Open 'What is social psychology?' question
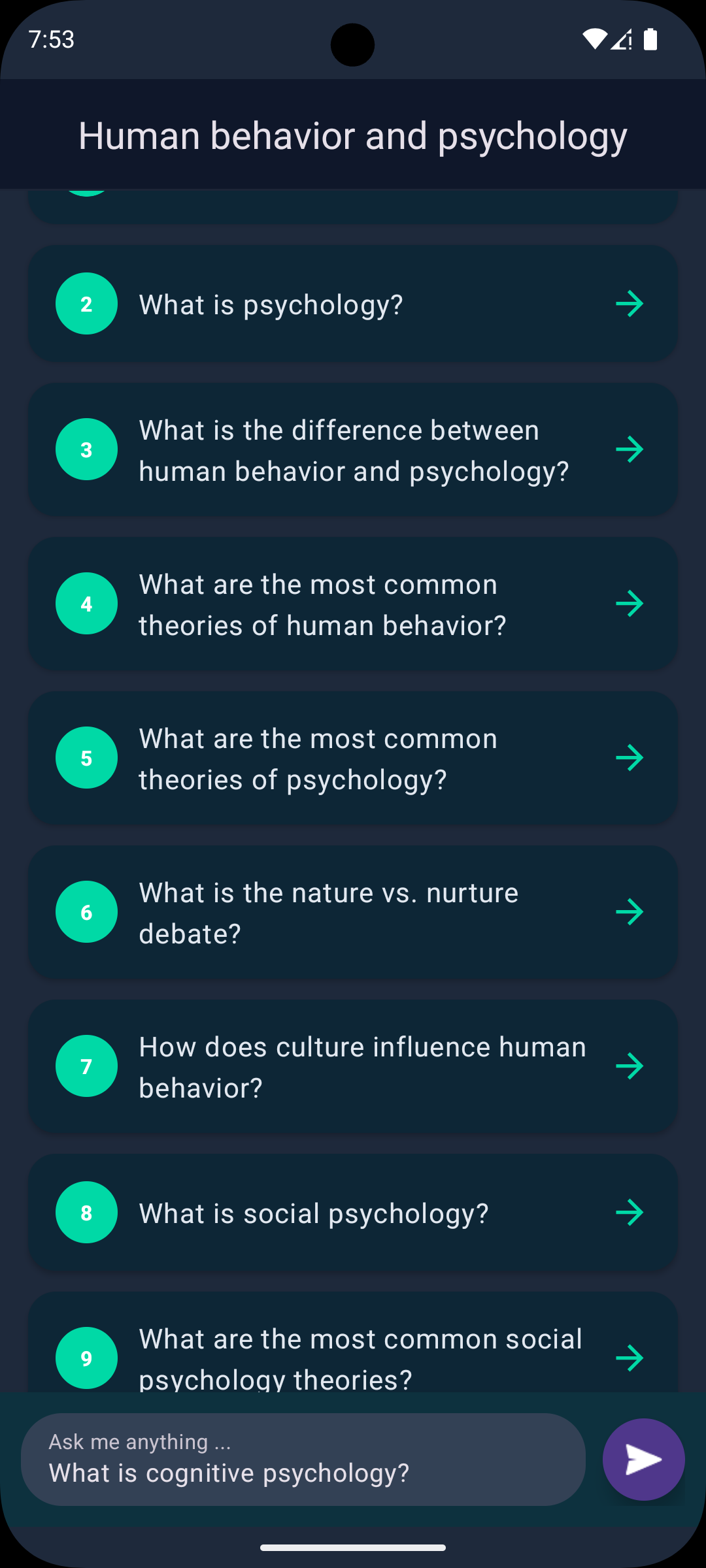Screen dimensions: 706x1568 [352, 1213]
